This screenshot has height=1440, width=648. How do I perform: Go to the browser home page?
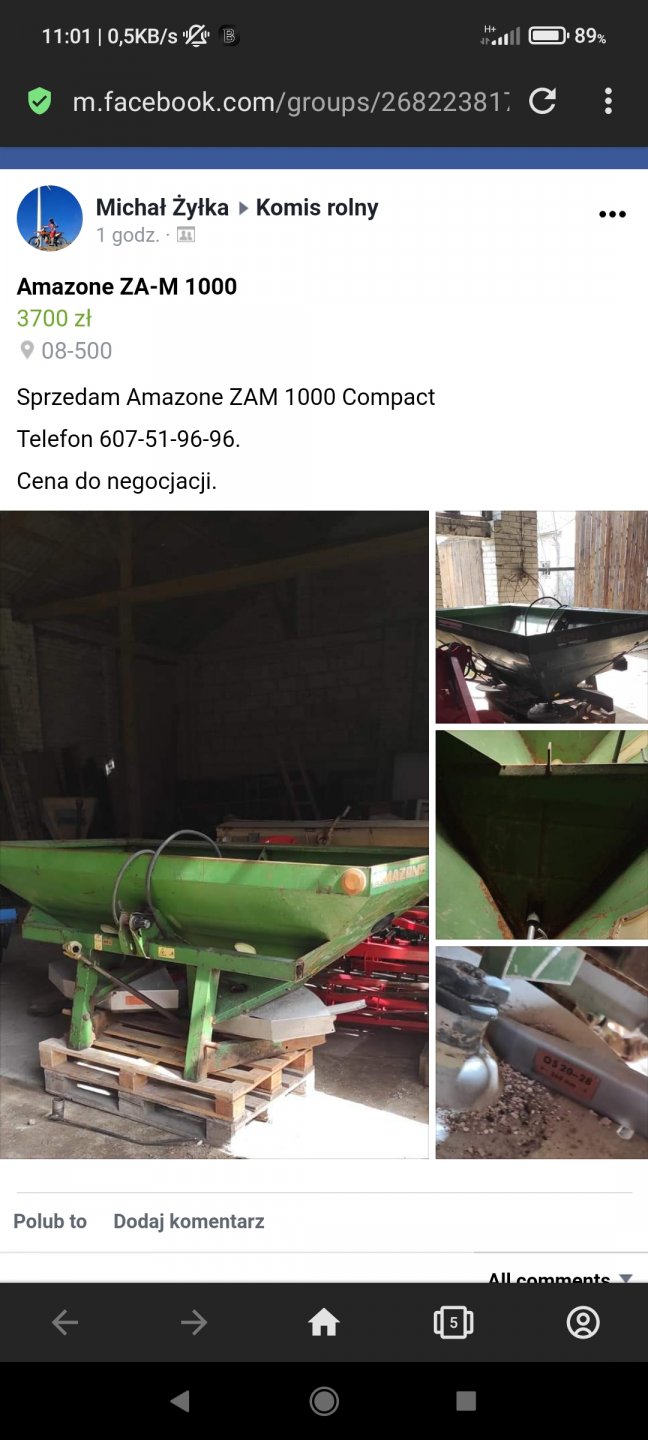pos(324,1323)
